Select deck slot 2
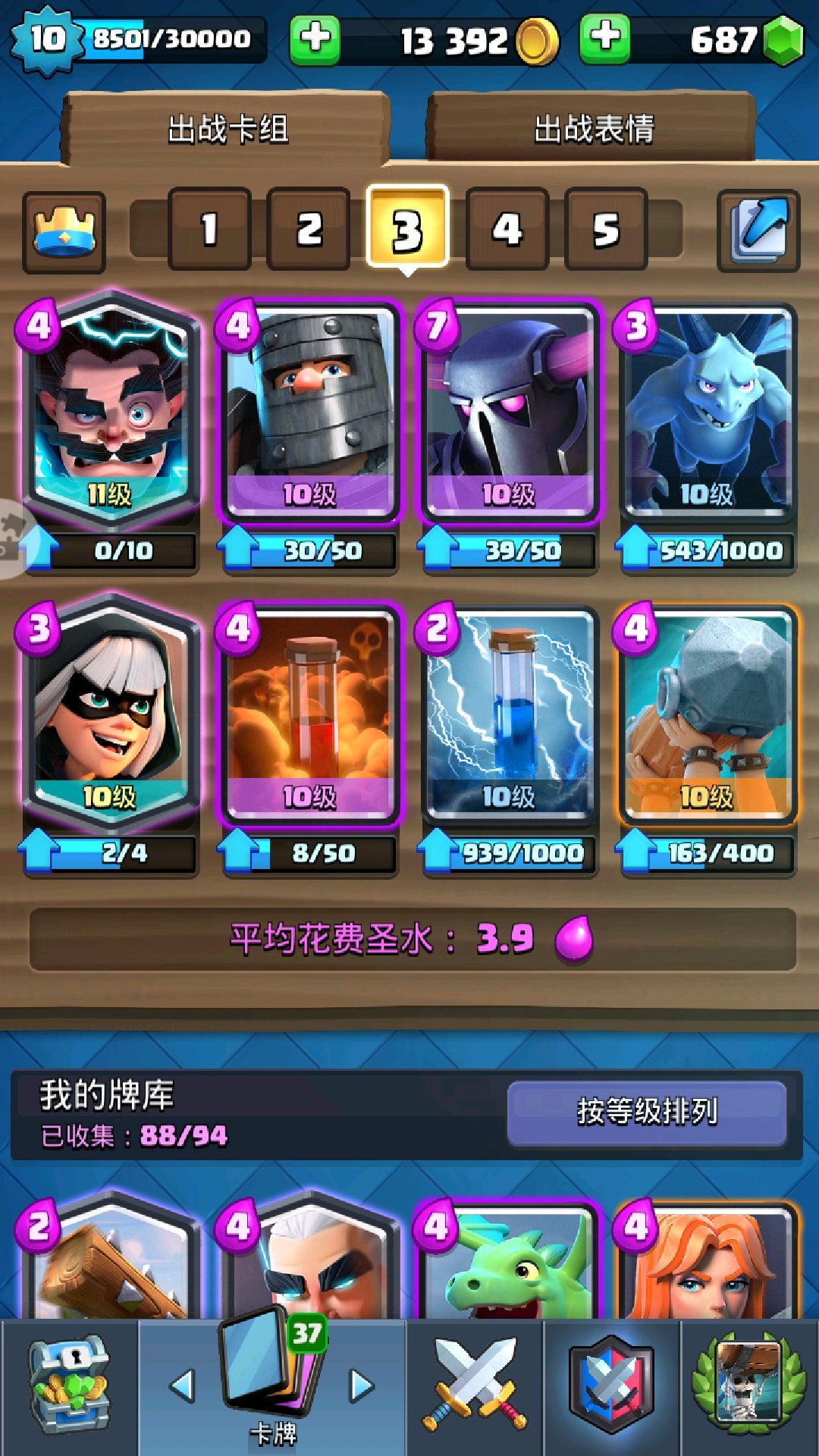The image size is (819, 1456). coord(309,229)
